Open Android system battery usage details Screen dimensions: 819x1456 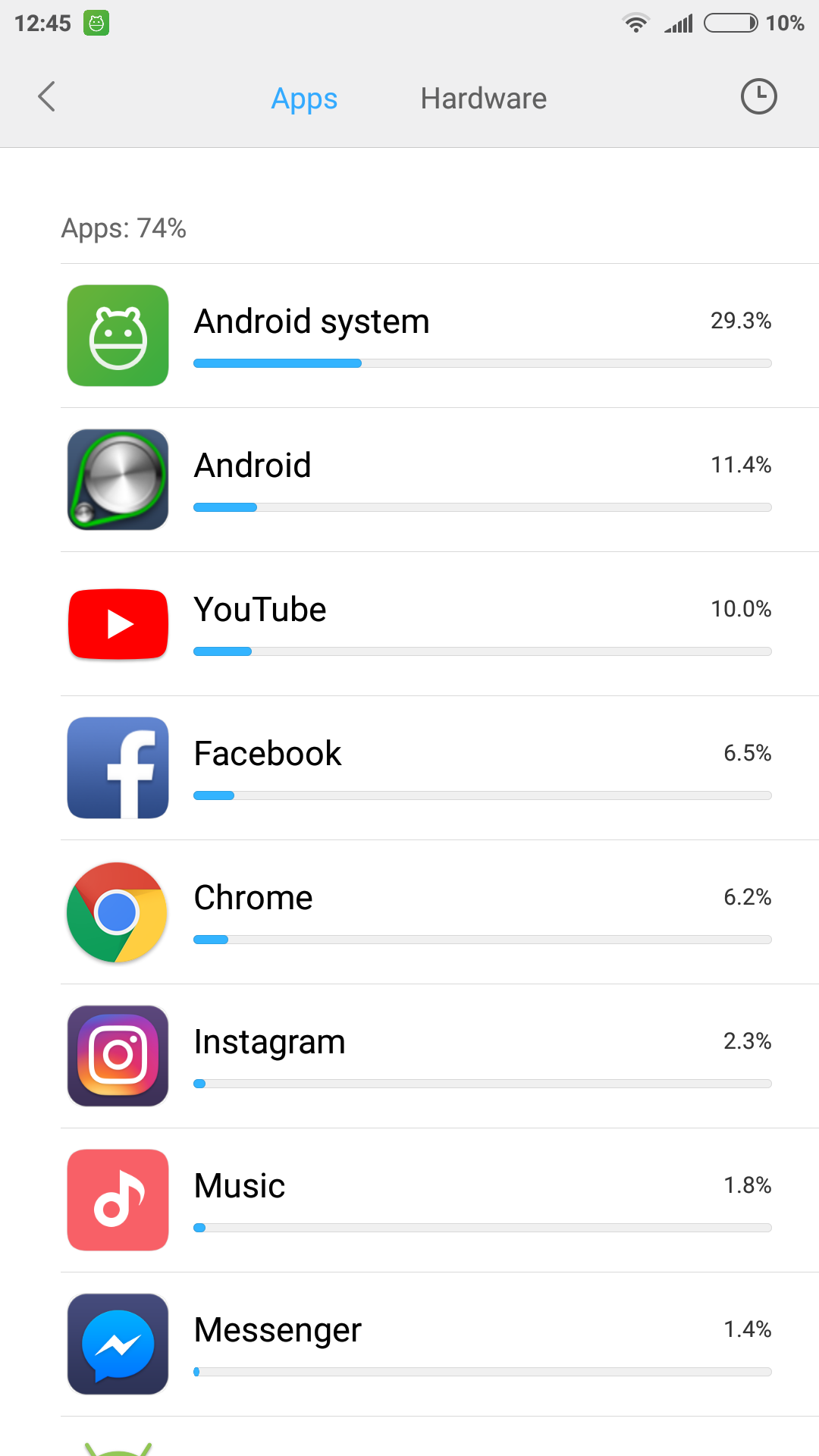440,336
